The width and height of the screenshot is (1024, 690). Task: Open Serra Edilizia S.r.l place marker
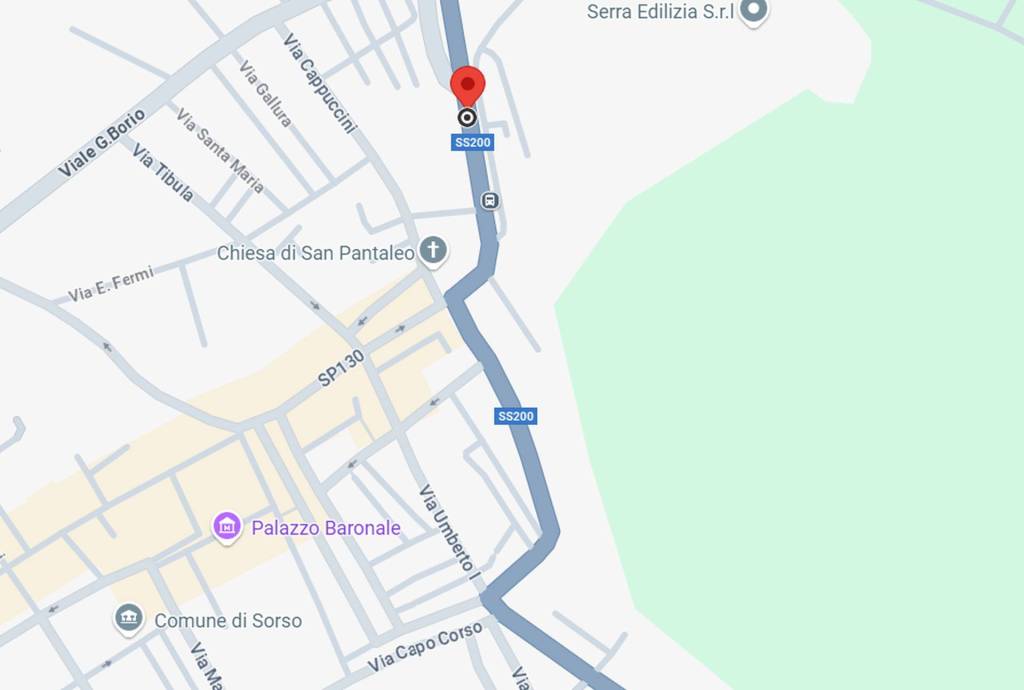coord(753,12)
